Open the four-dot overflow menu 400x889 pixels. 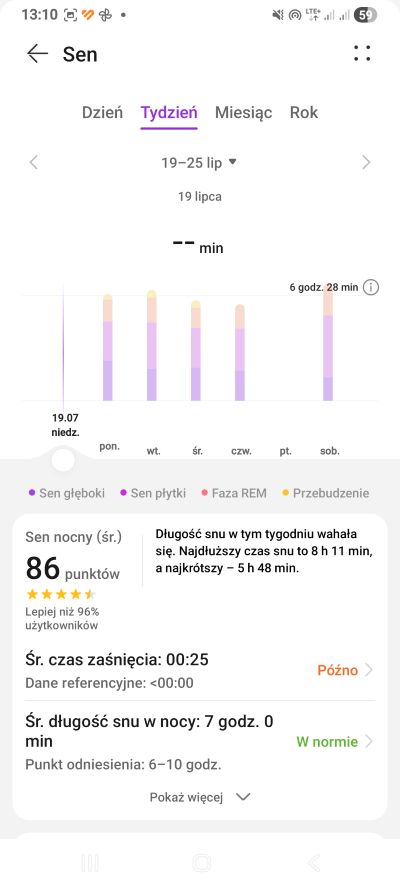[362, 53]
